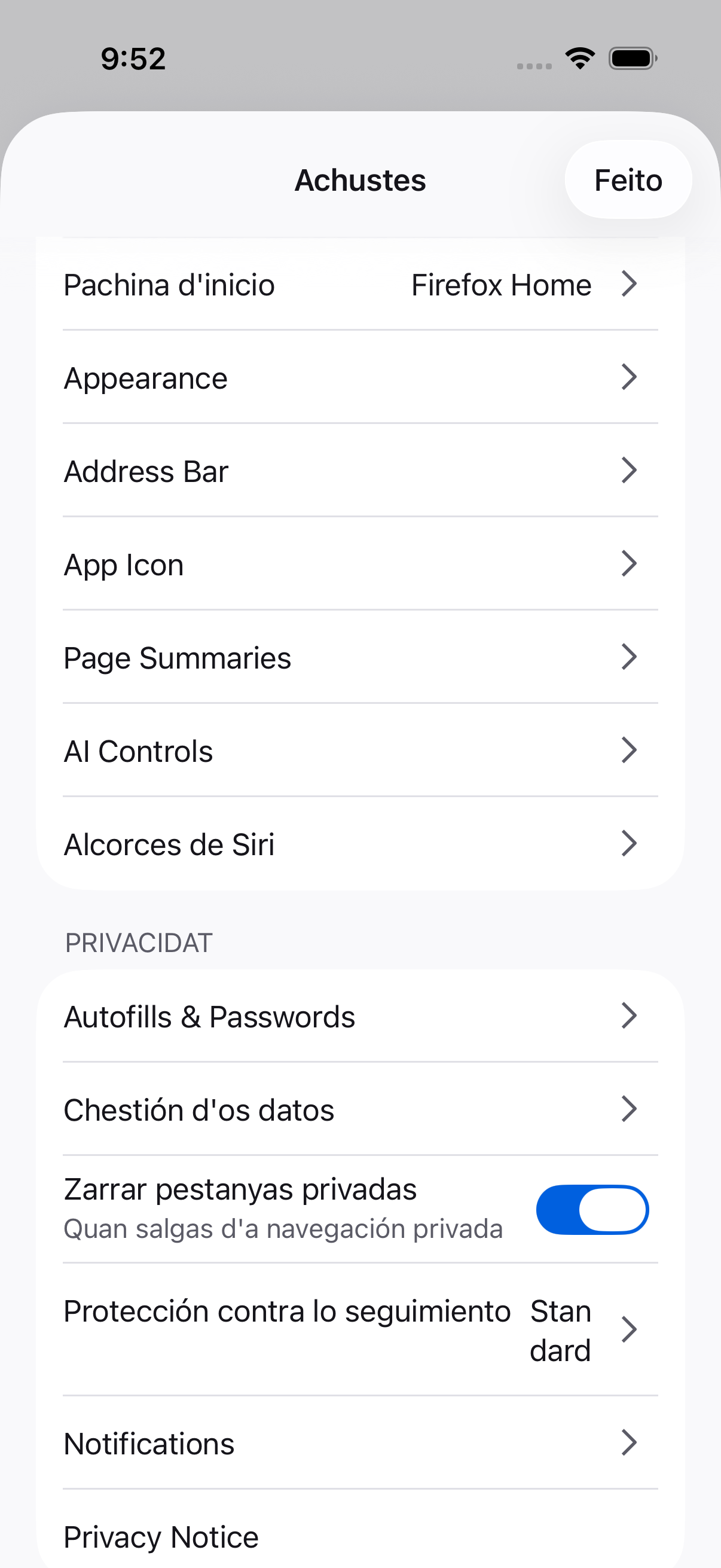Open Protección contra lo seguimiento
This screenshot has width=721, height=1568.
[x=360, y=1330]
